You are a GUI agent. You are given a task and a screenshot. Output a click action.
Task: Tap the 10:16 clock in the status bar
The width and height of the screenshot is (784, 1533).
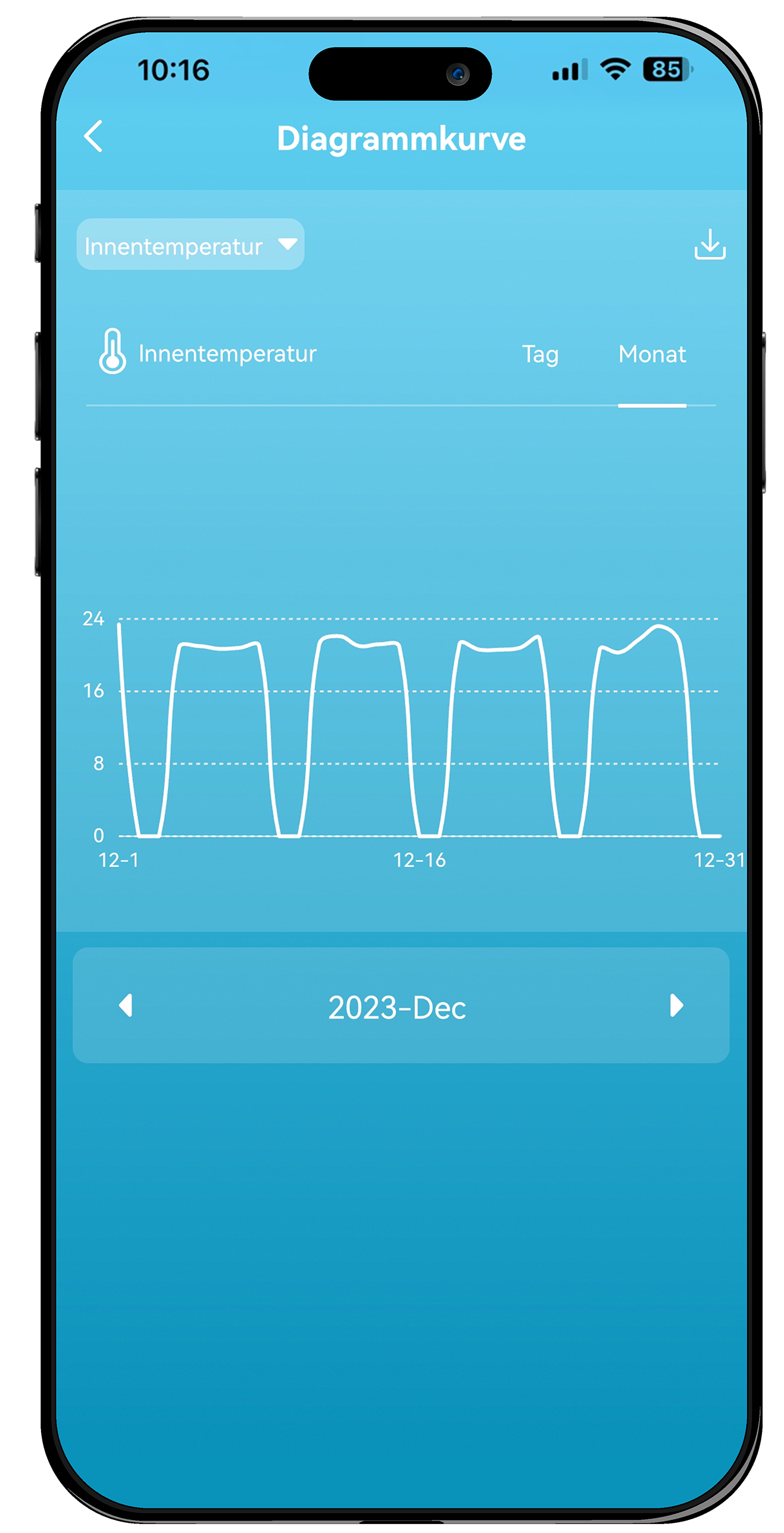pos(173,70)
